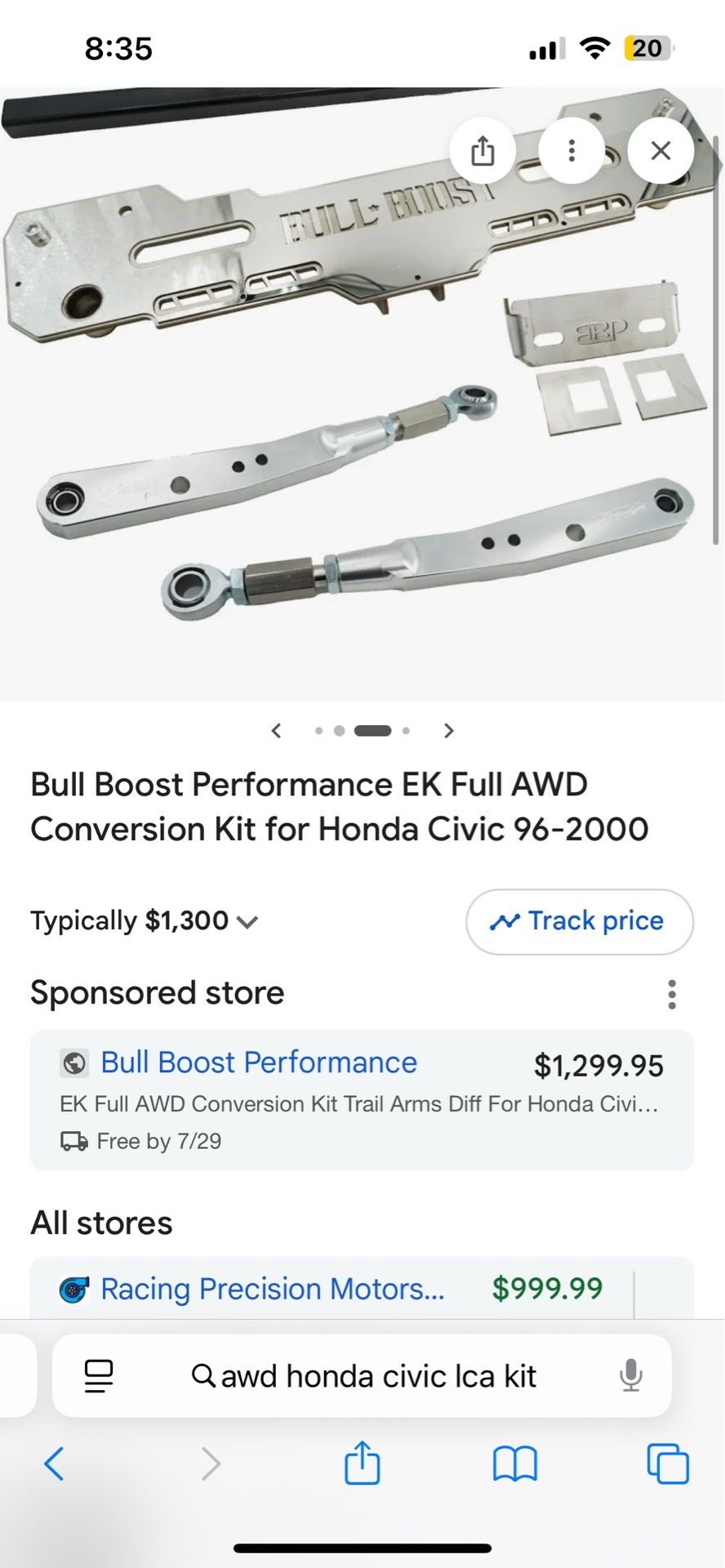Tap the Safari address bar search field
Screen dimensions: 725x1568
coord(362,1376)
